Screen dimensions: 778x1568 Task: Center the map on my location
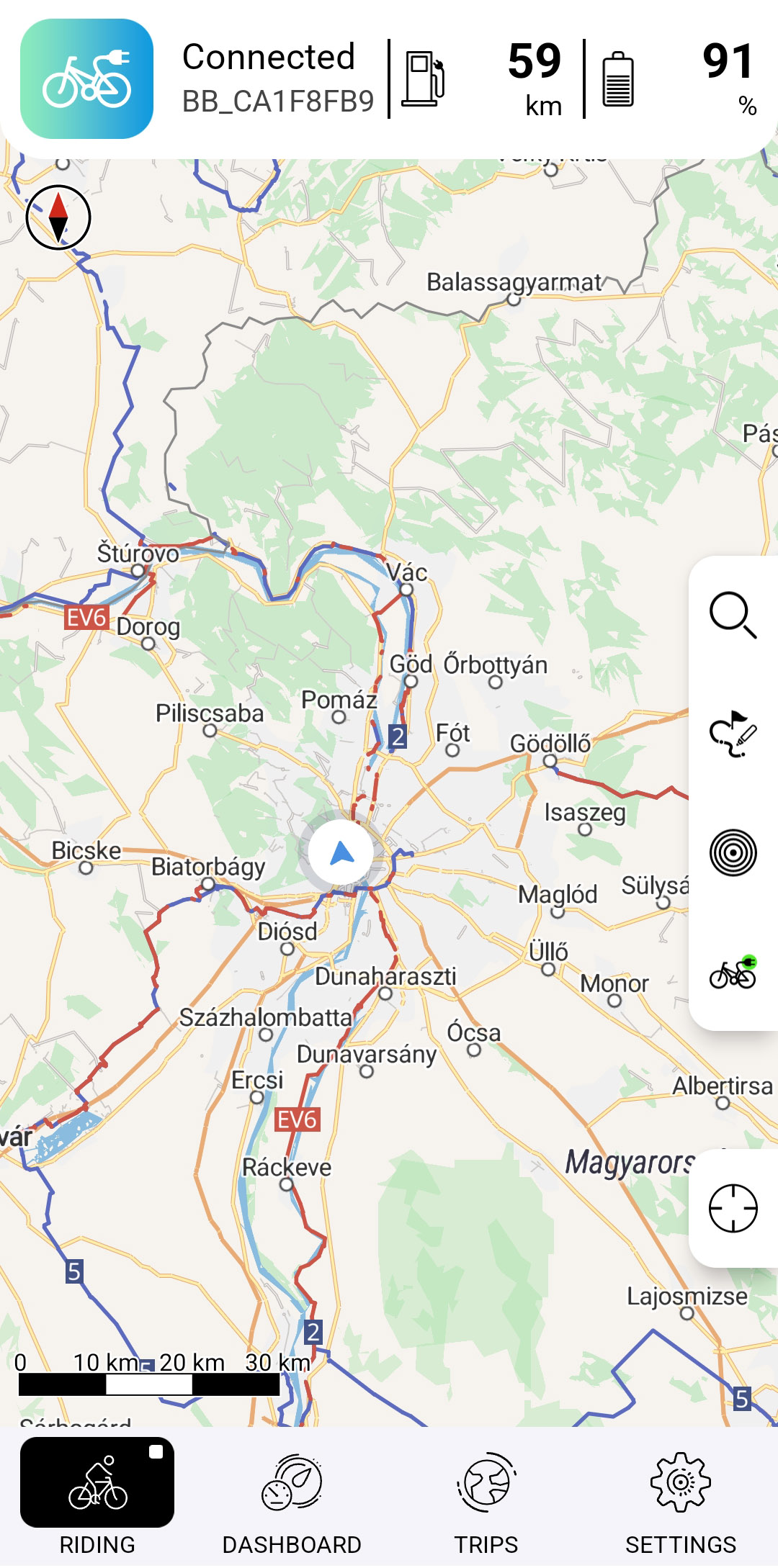click(733, 1208)
